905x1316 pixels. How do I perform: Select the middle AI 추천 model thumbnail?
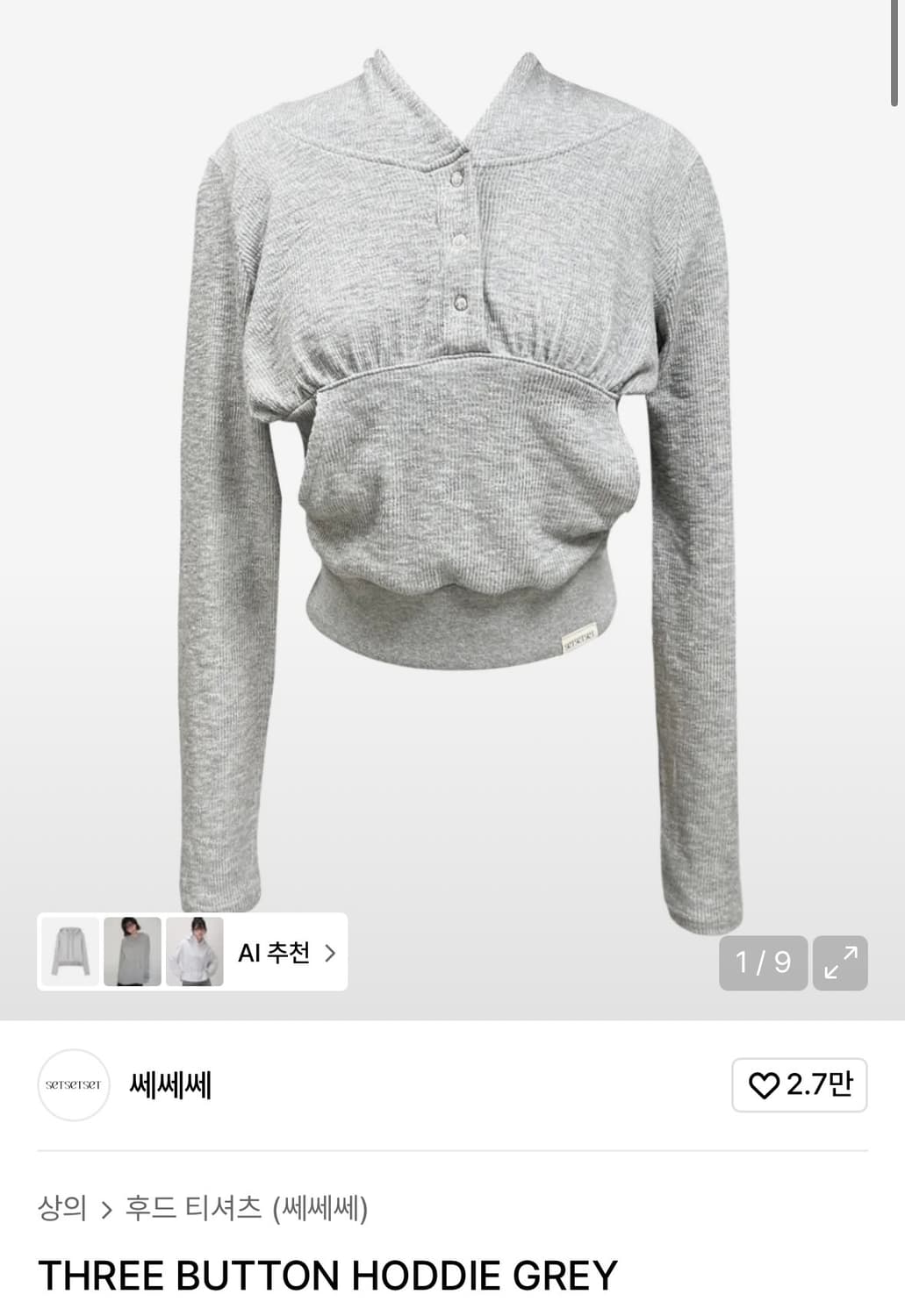tap(130, 953)
